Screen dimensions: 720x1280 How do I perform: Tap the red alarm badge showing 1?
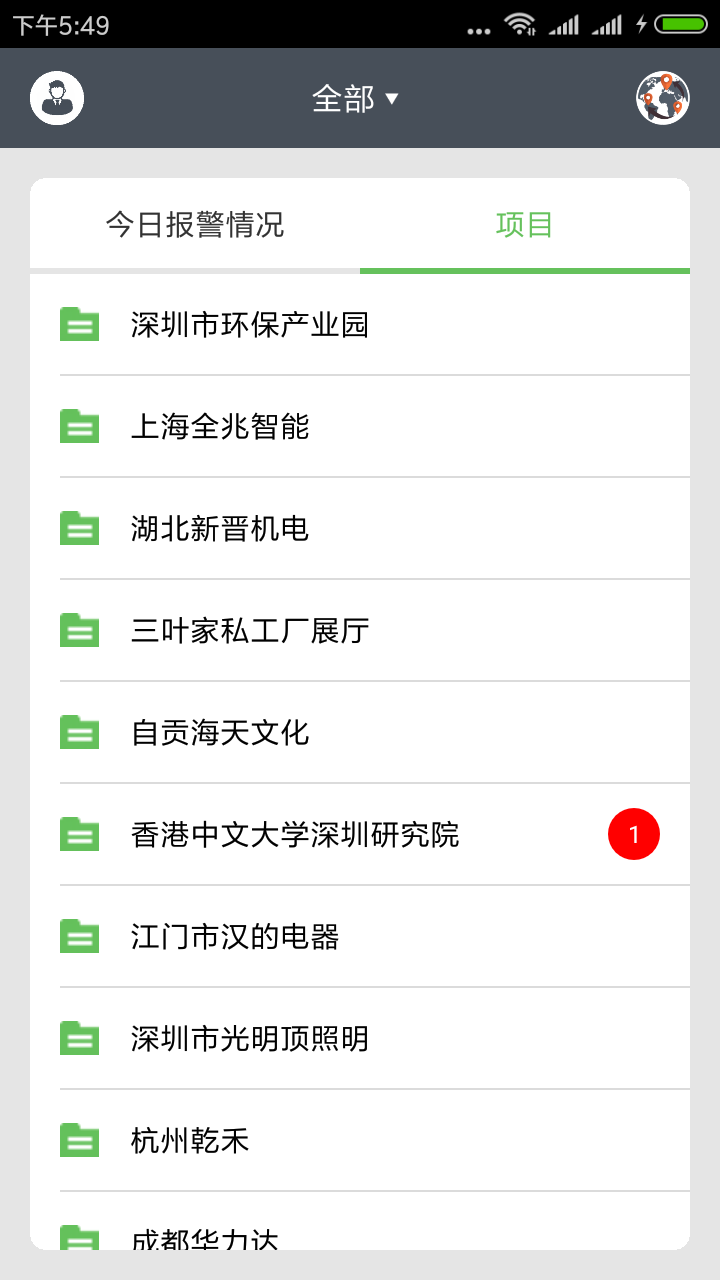tap(635, 833)
